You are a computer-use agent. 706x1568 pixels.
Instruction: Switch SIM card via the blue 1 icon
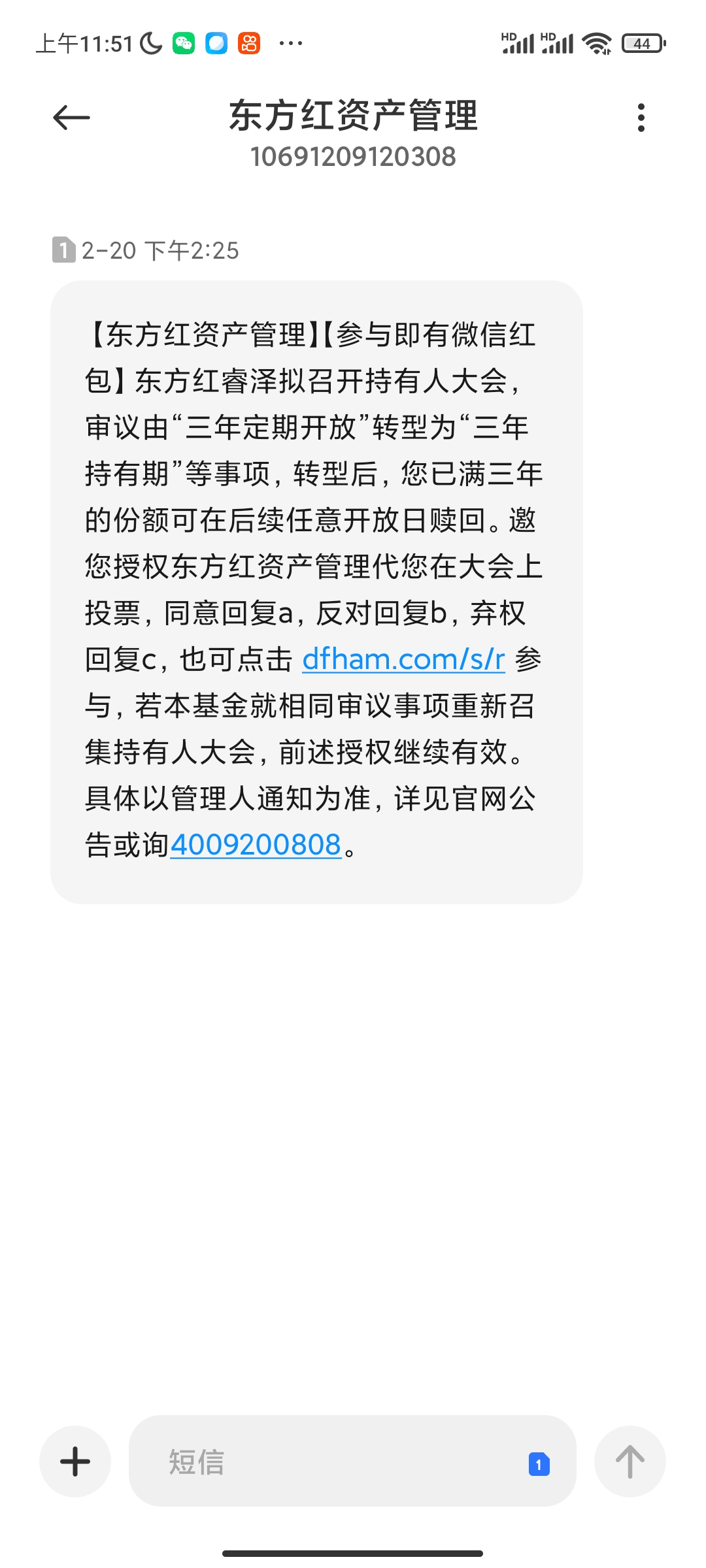[539, 1464]
